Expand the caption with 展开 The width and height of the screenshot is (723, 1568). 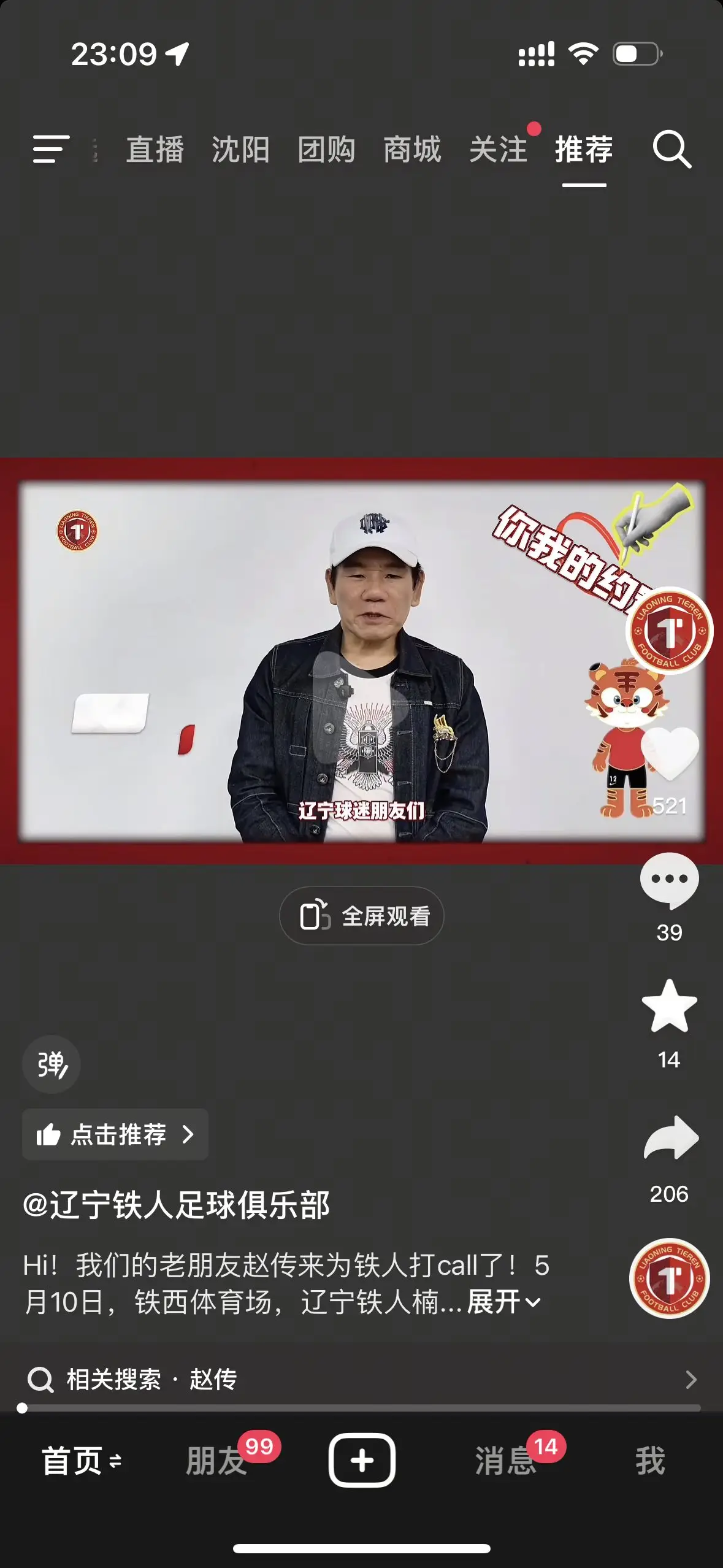click(503, 1302)
